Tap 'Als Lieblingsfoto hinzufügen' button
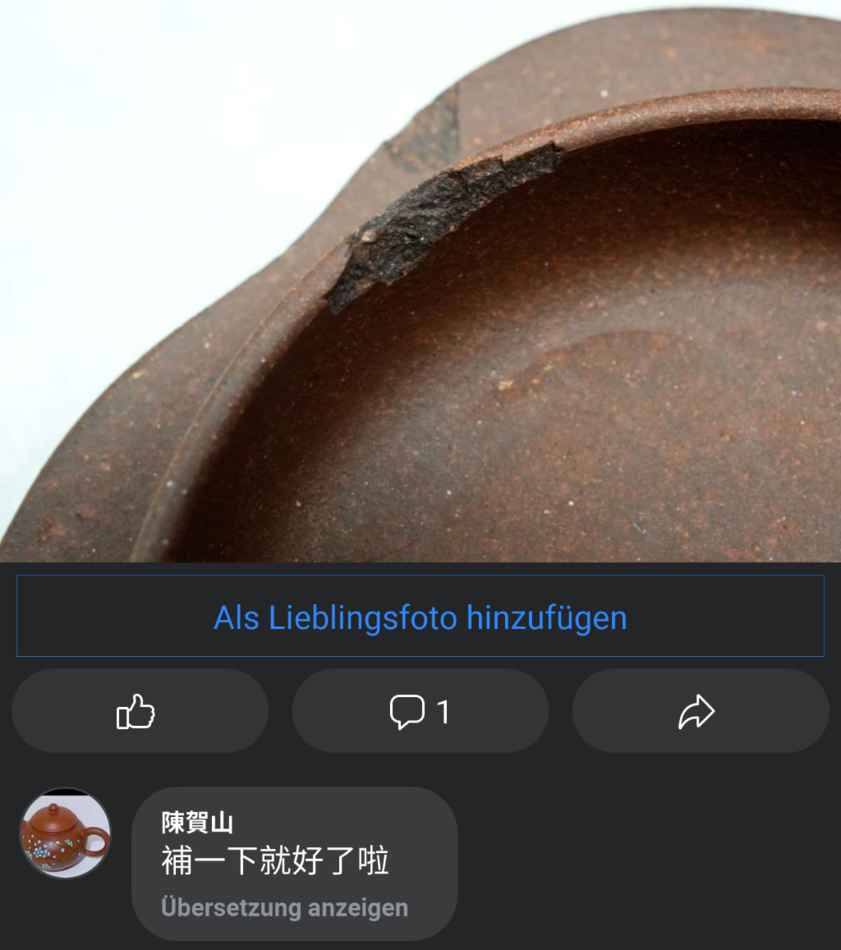The image size is (841, 950). tap(420, 617)
